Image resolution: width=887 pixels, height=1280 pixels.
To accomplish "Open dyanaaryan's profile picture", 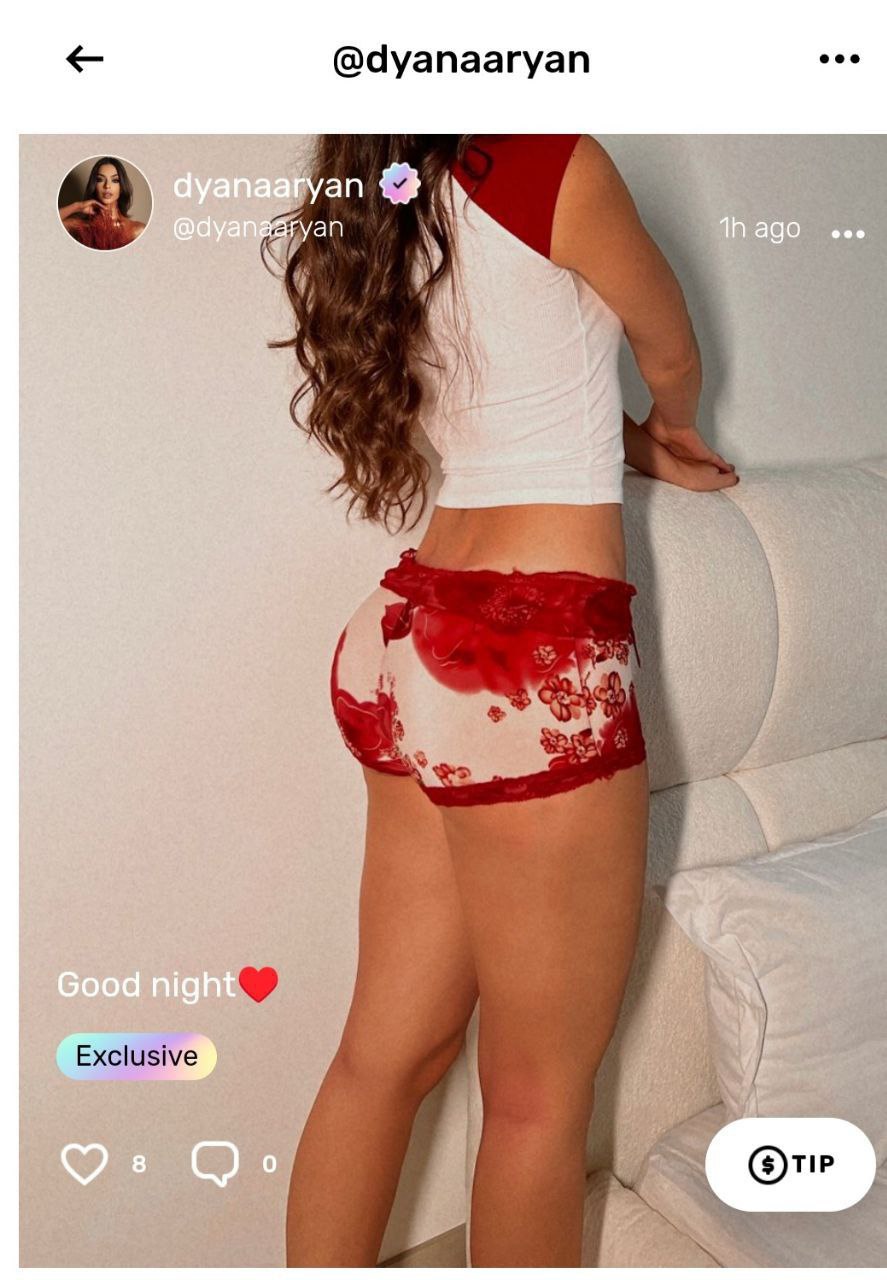I will coord(105,202).
